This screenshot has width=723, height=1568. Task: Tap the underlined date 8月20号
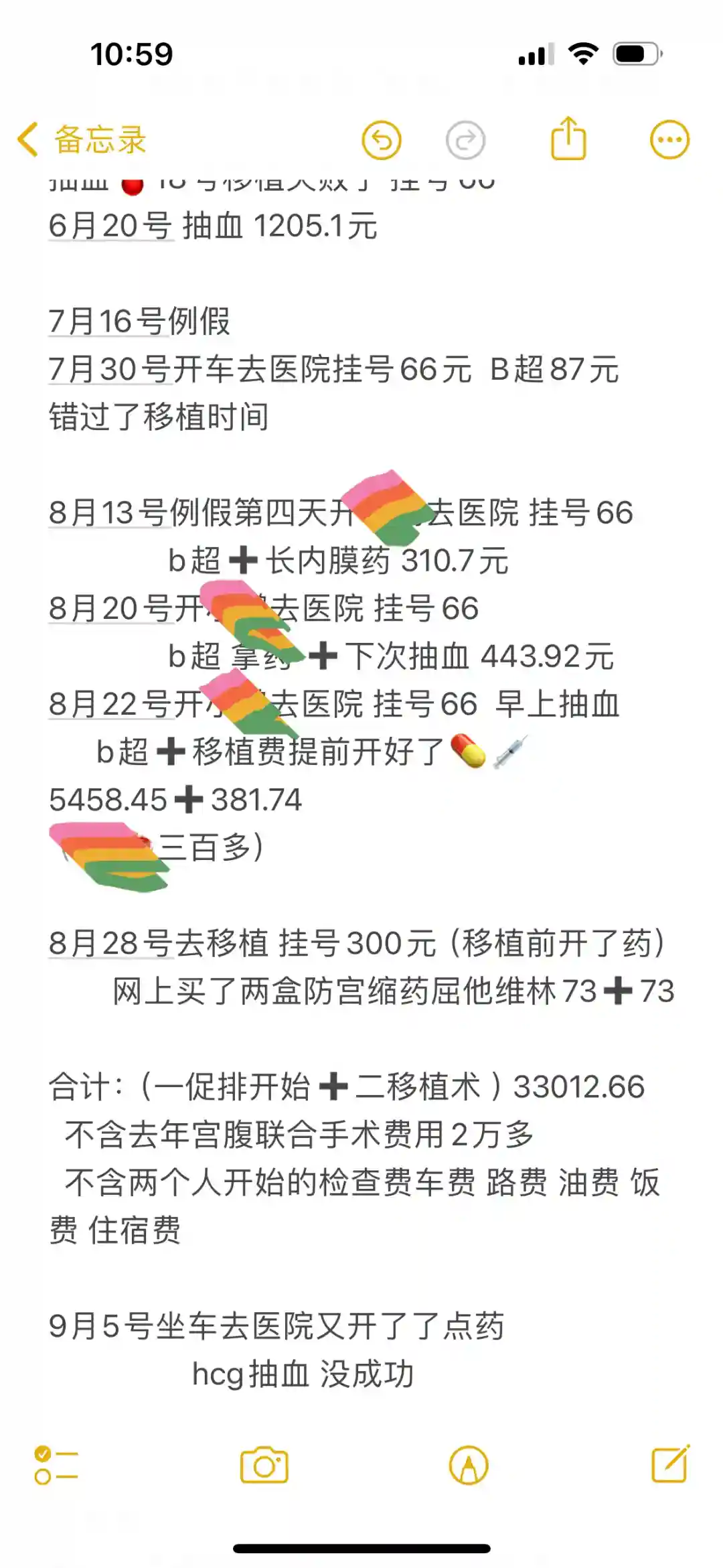[x=110, y=609]
